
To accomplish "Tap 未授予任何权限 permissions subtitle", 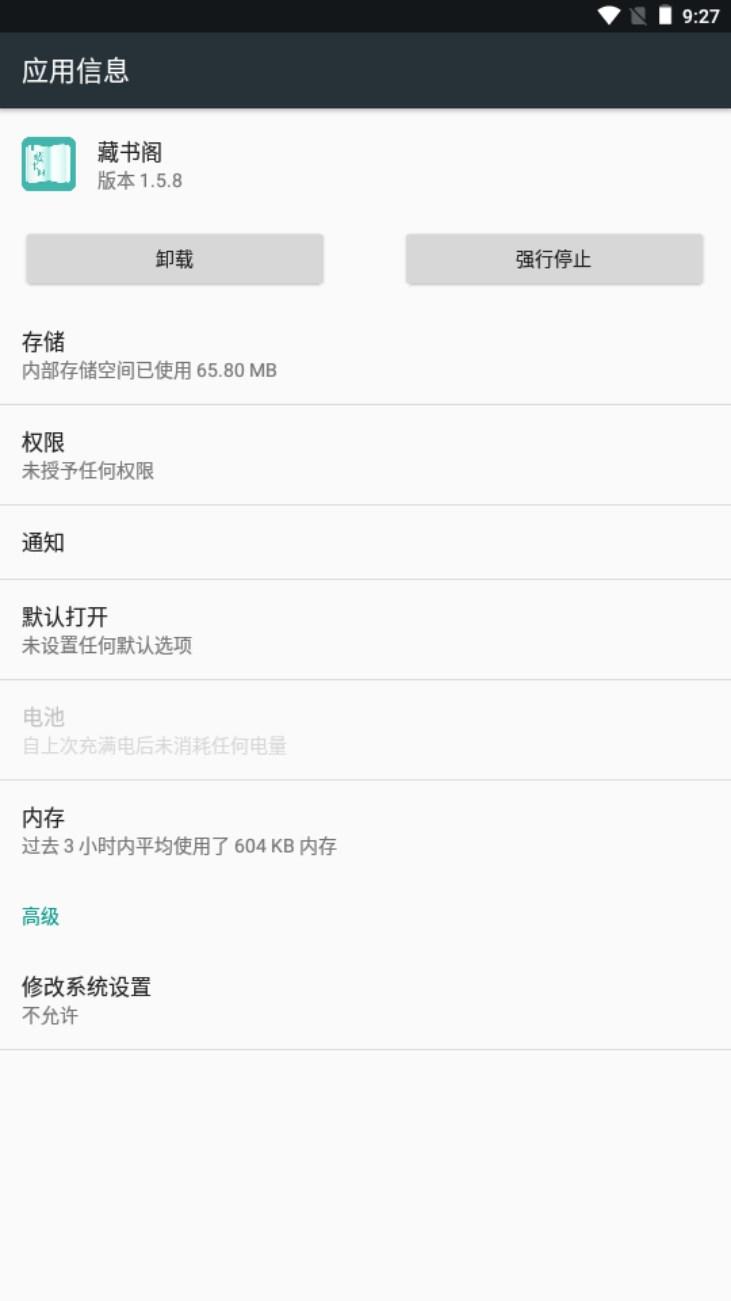I will (90, 470).
